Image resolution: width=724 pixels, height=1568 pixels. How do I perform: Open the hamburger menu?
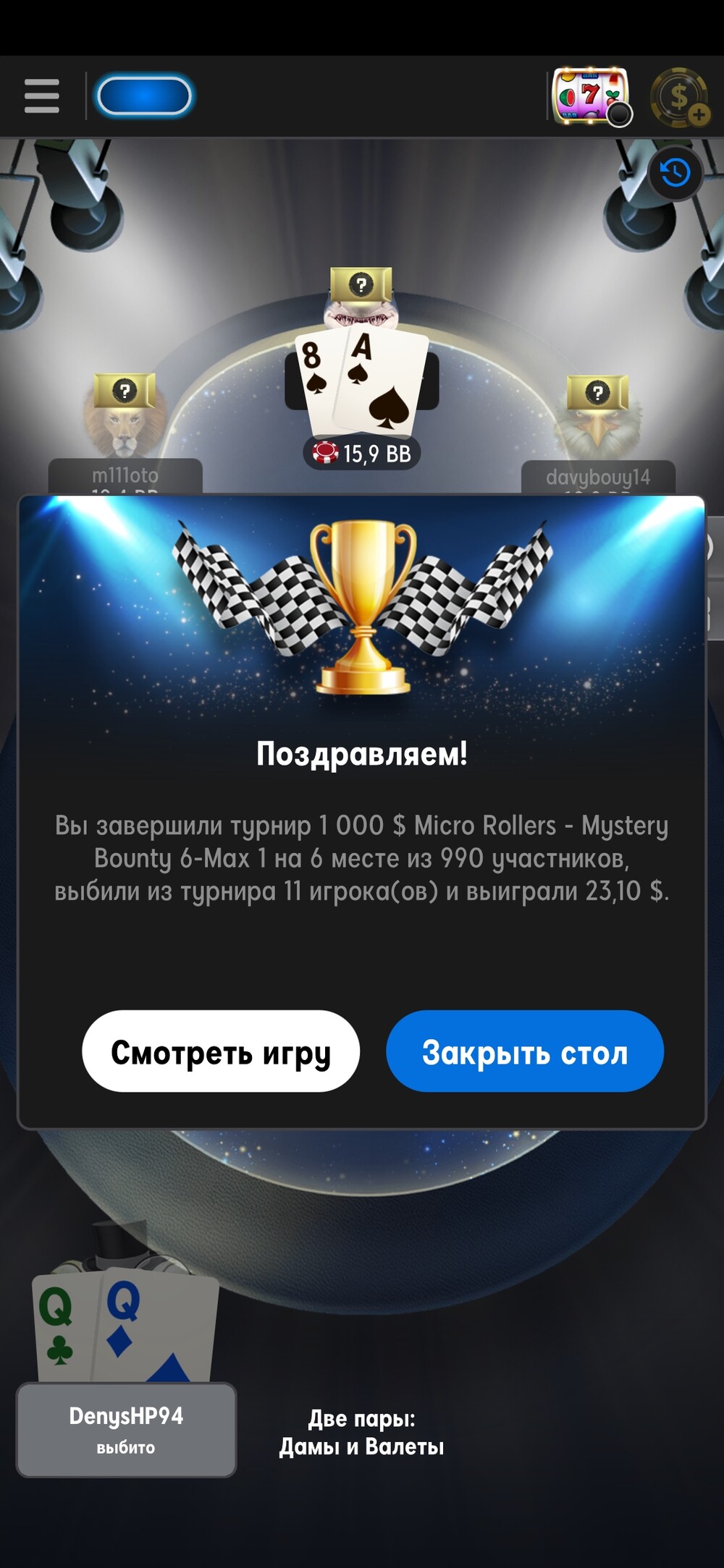(41, 96)
